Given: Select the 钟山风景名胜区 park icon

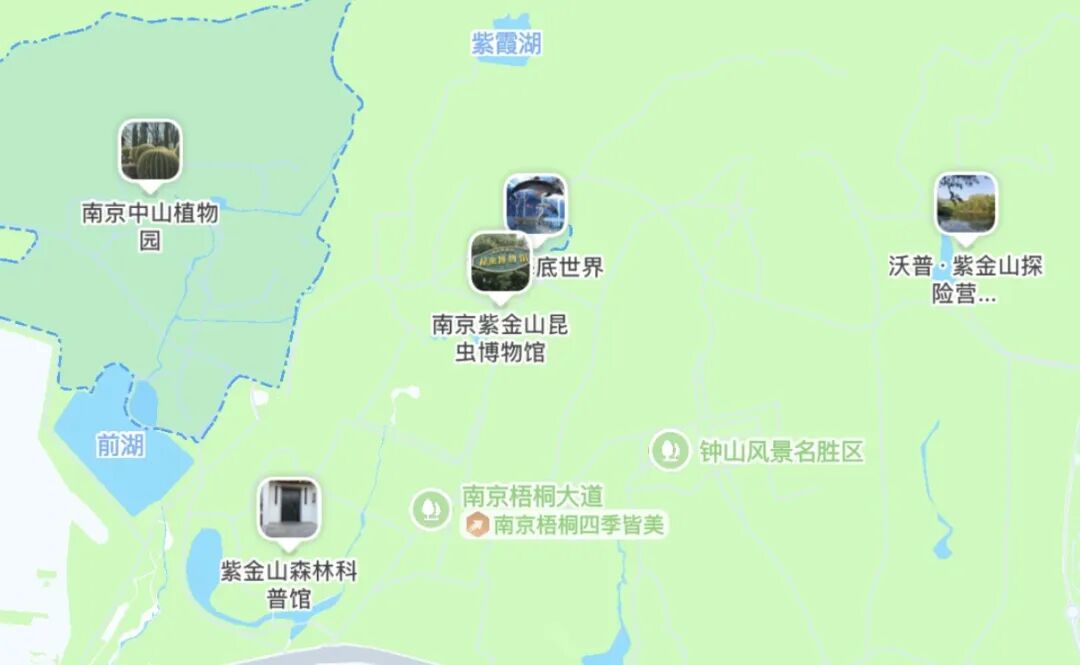Looking at the screenshot, I should tap(668, 451).
